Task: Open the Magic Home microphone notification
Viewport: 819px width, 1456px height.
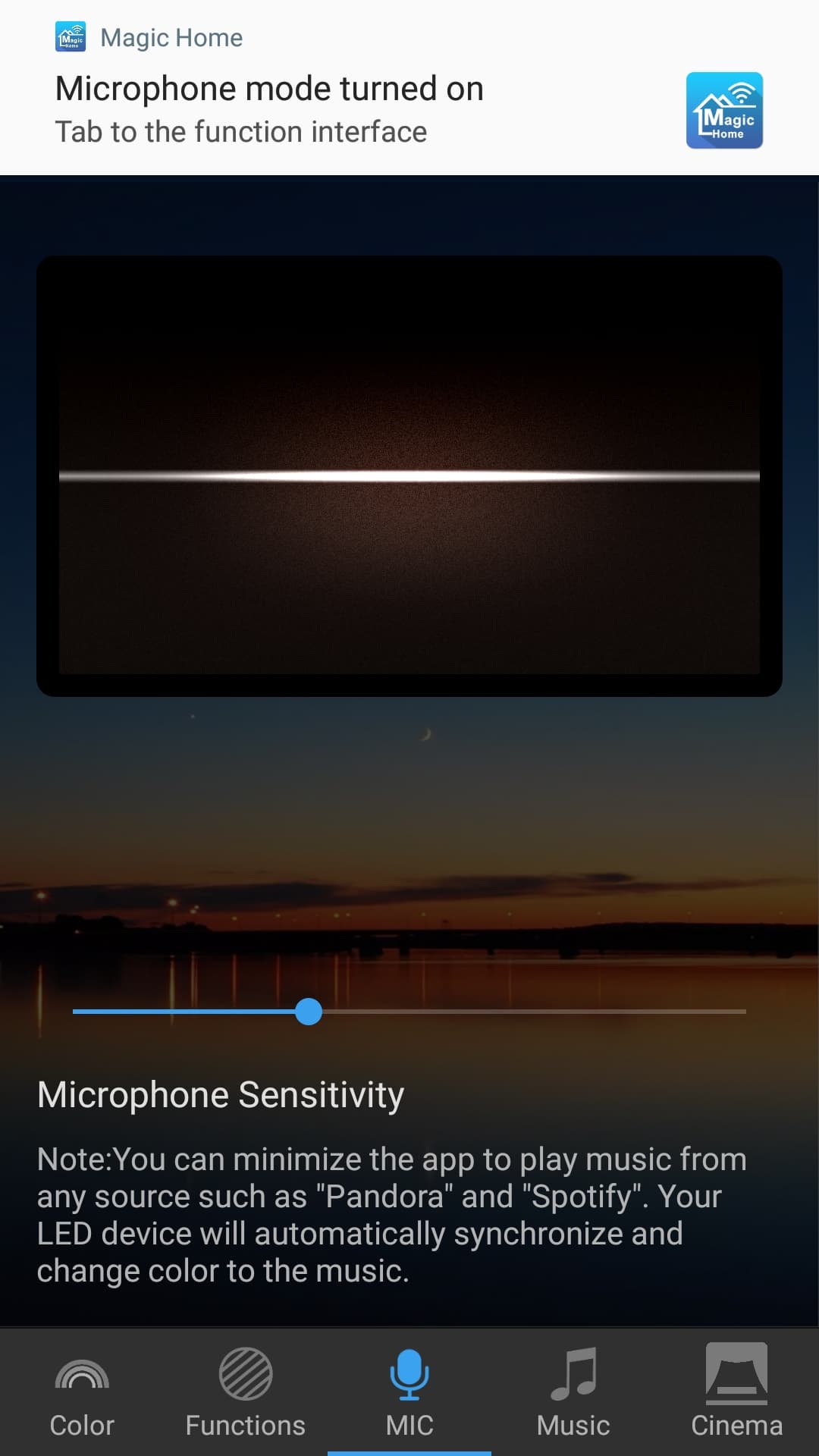Action: 409,88
